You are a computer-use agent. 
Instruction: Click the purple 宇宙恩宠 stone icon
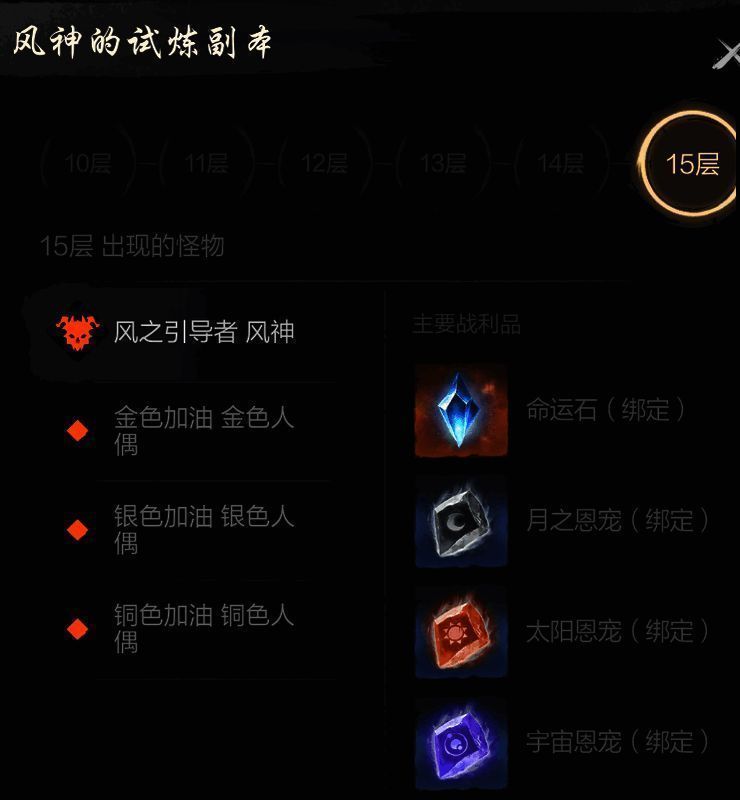[x=461, y=743]
